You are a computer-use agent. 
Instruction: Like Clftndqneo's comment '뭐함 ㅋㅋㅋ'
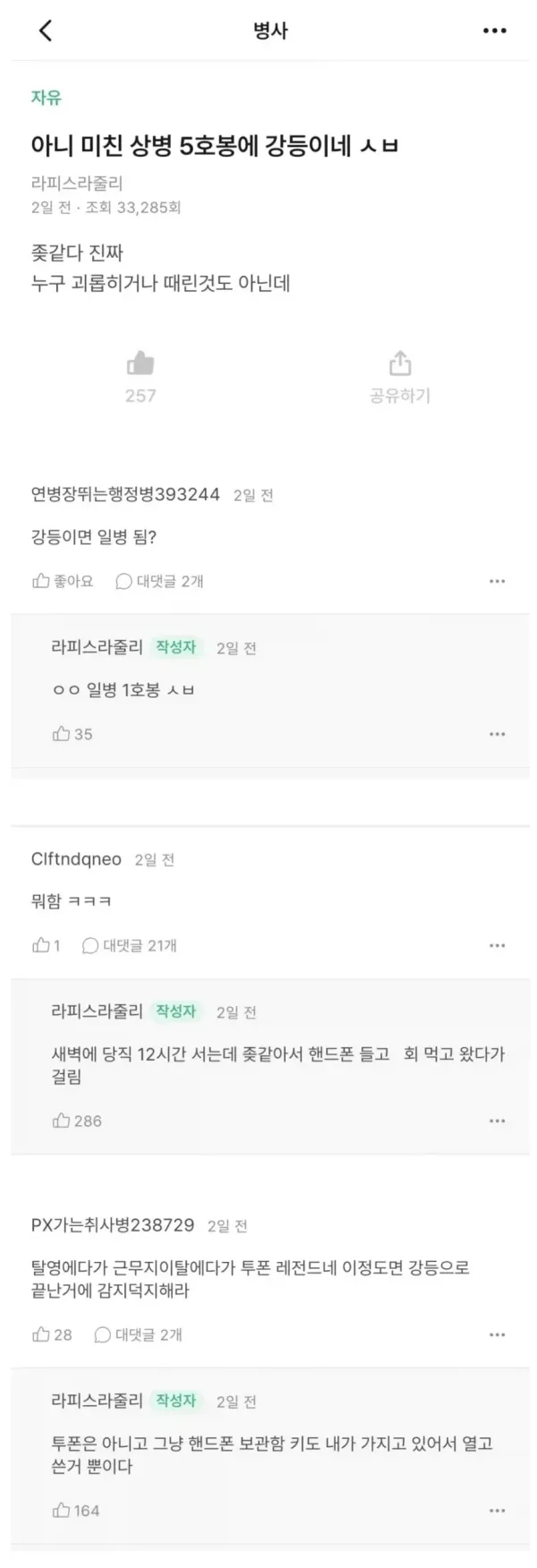pyautogui.click(x=46, y=945)
